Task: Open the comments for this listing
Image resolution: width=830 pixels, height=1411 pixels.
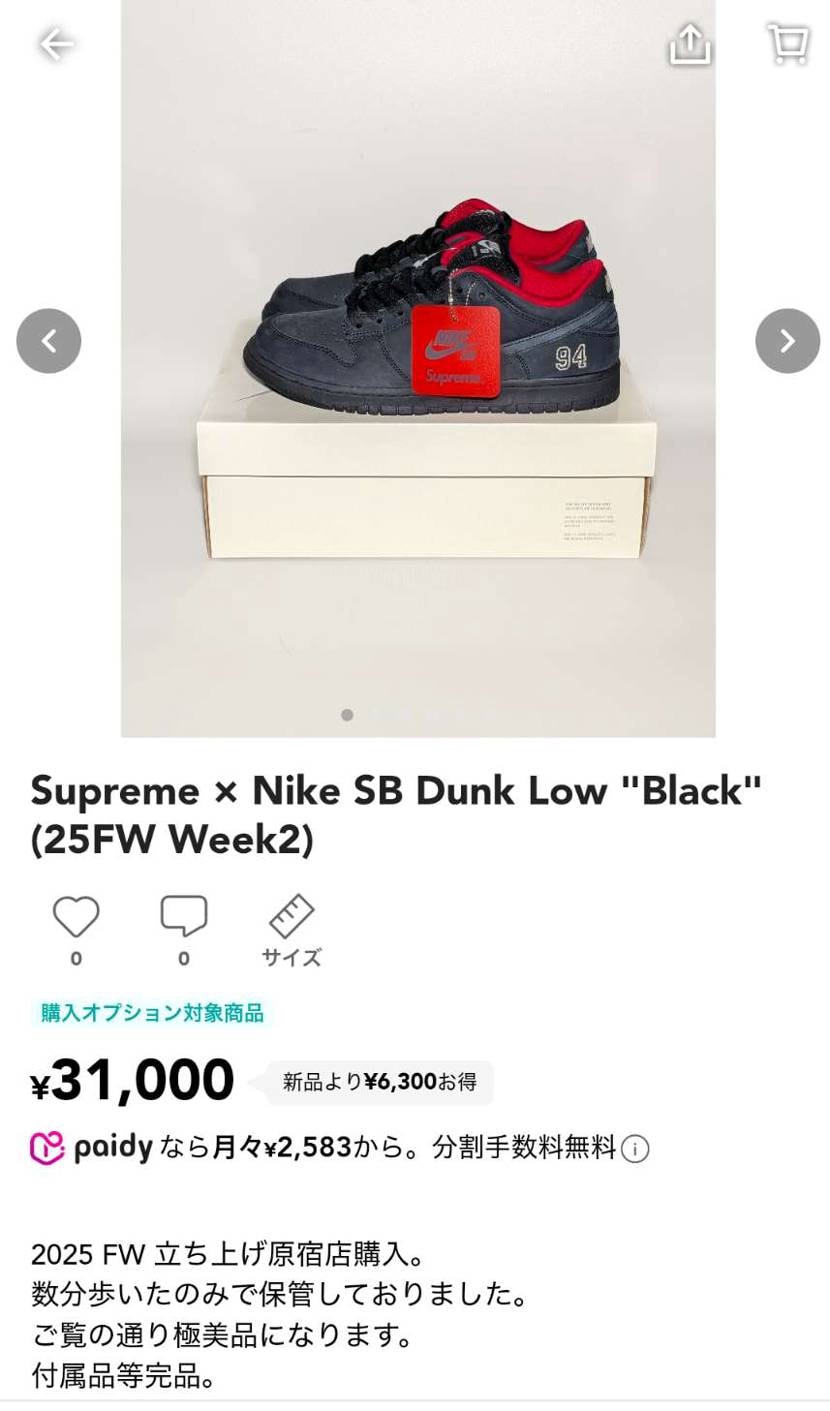Action: click(184, 917)
